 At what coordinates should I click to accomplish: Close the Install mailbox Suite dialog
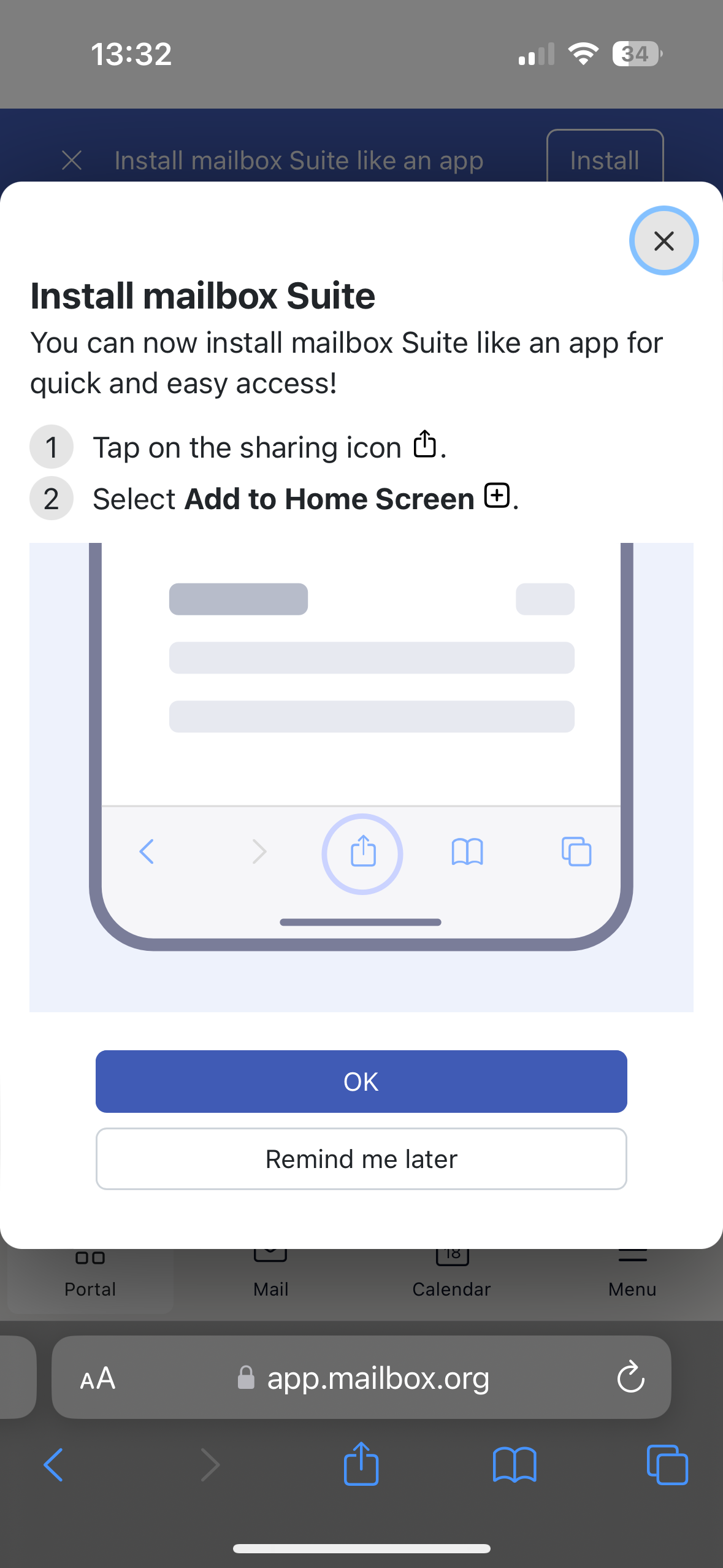point(664,240)
